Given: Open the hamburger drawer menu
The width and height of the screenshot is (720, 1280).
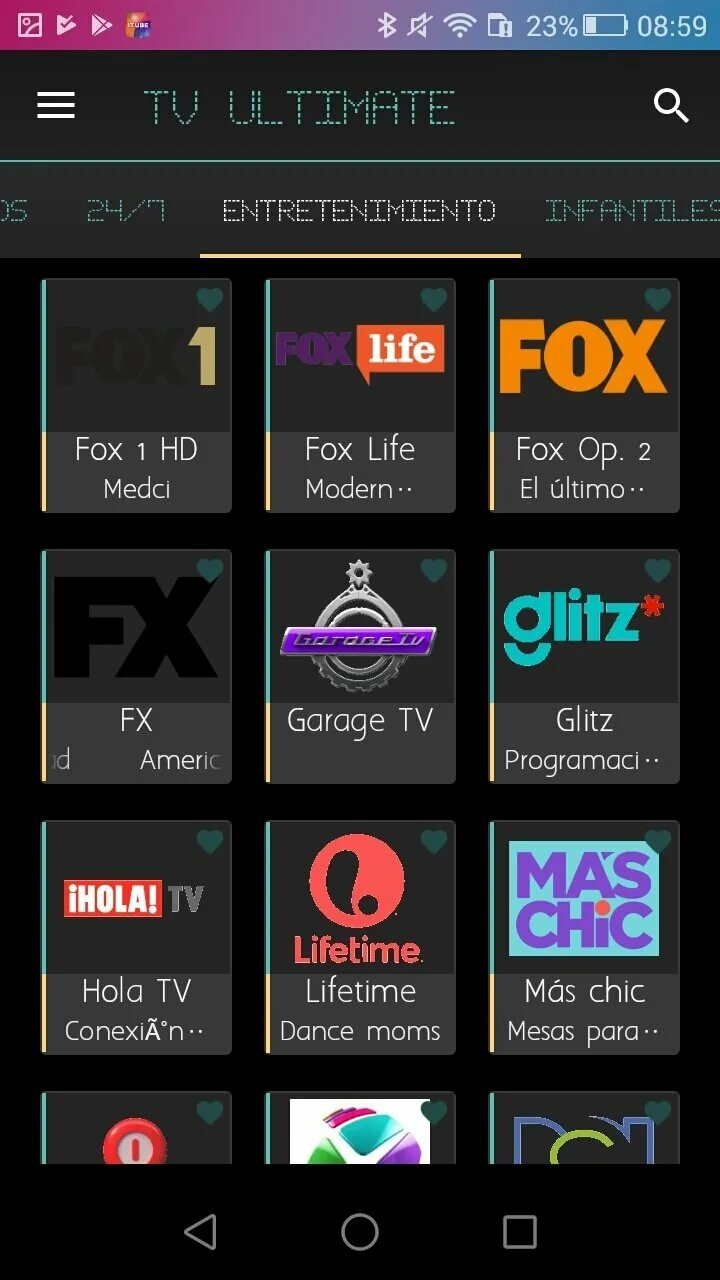Looking at the screenshot, I should 56,105.
